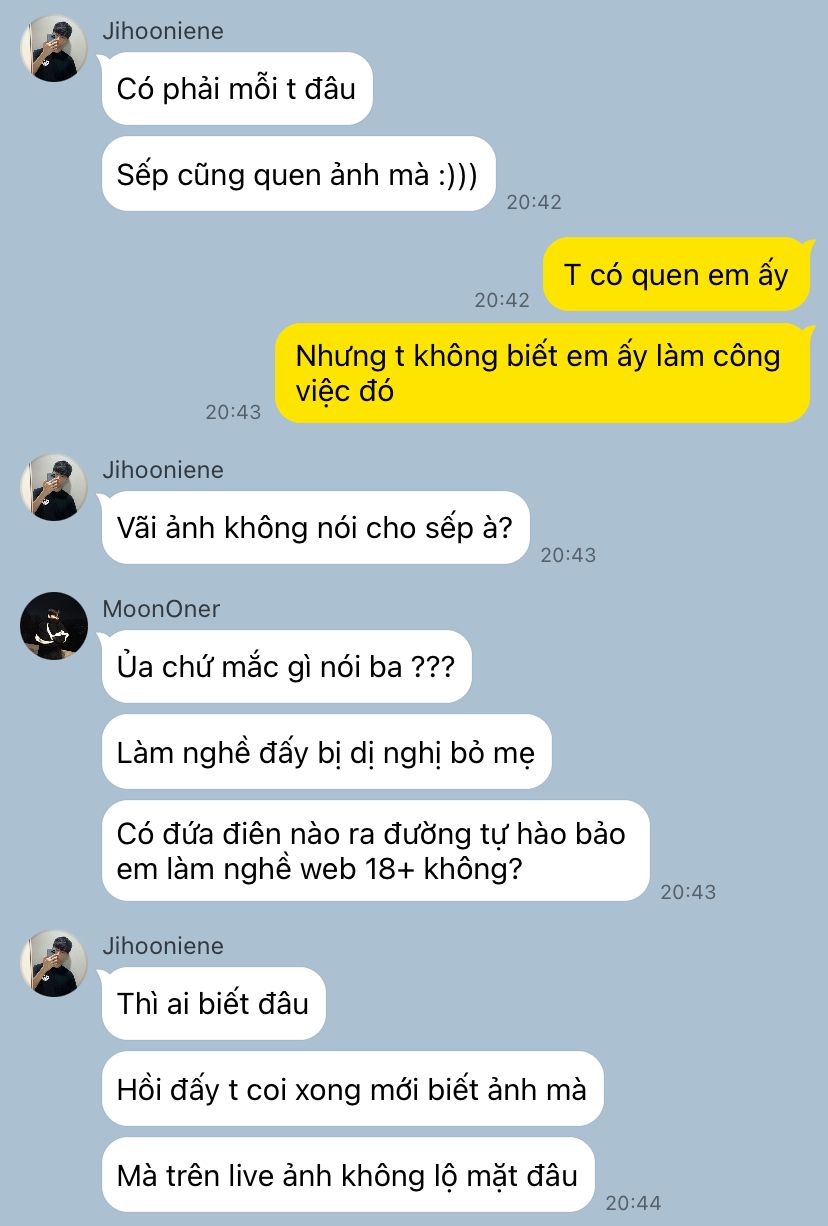Tap Jihooniene's avatar beside "Vãi ảnh không nói"

(54, 487)
